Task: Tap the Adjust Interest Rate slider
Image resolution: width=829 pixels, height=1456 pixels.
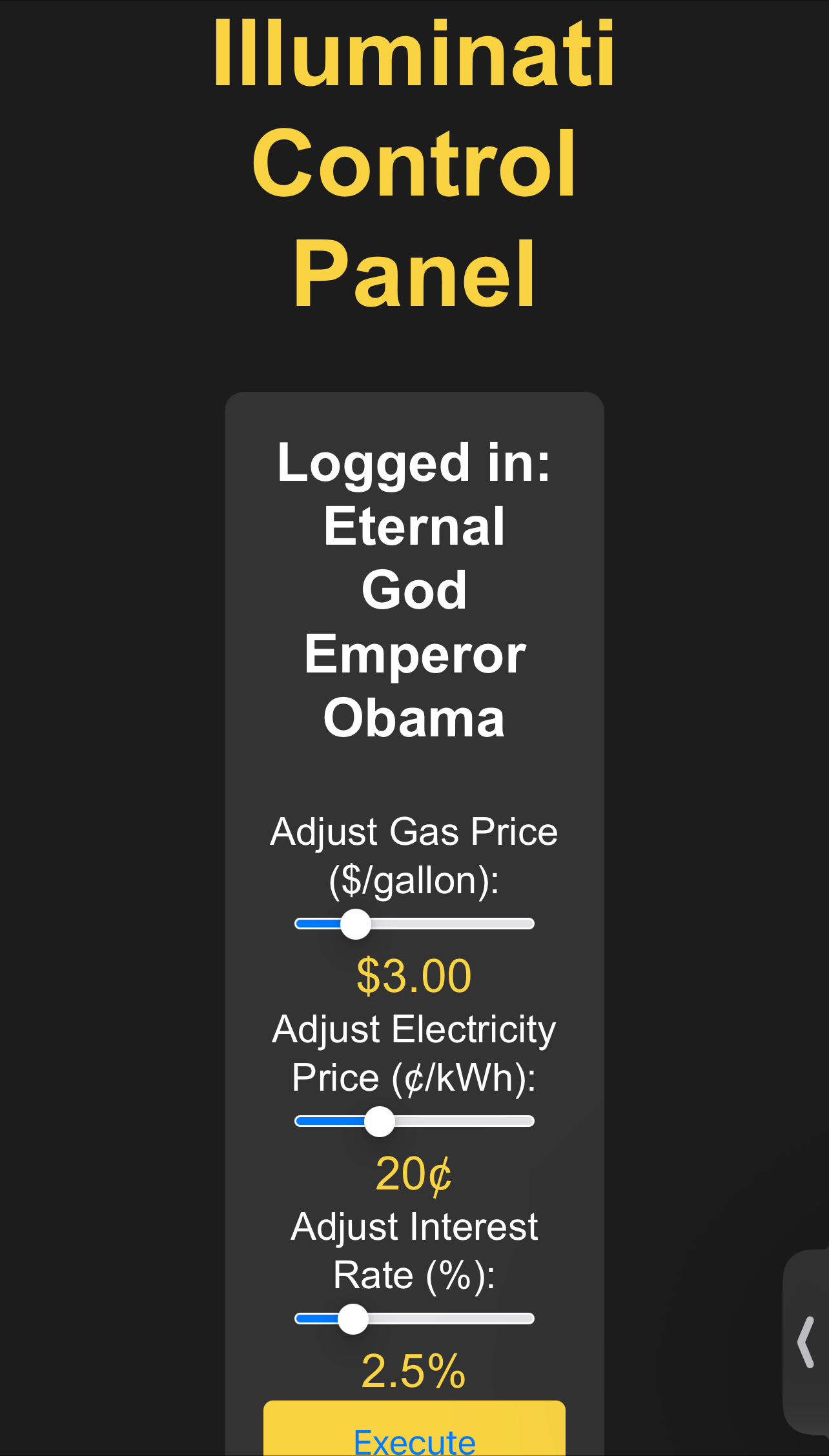Action: click(414, 1319)
